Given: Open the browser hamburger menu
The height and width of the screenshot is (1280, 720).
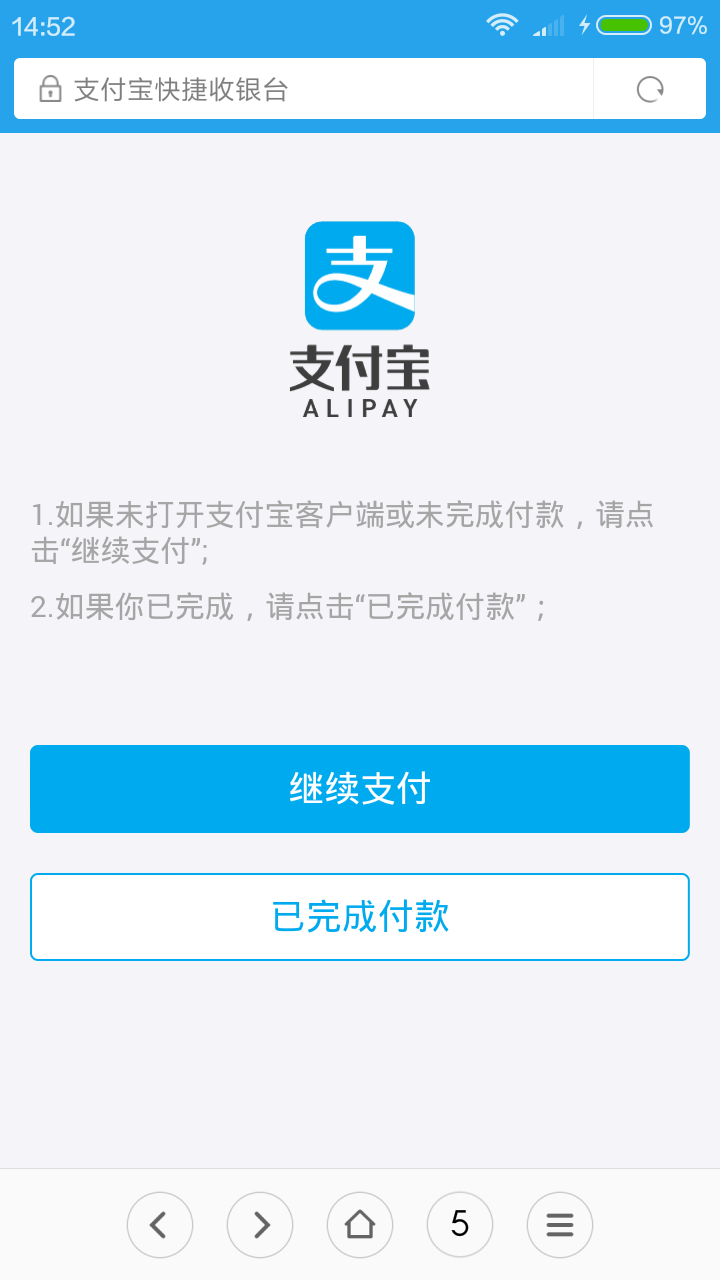Looking at the screenshot, I should tap(560, 1224).
